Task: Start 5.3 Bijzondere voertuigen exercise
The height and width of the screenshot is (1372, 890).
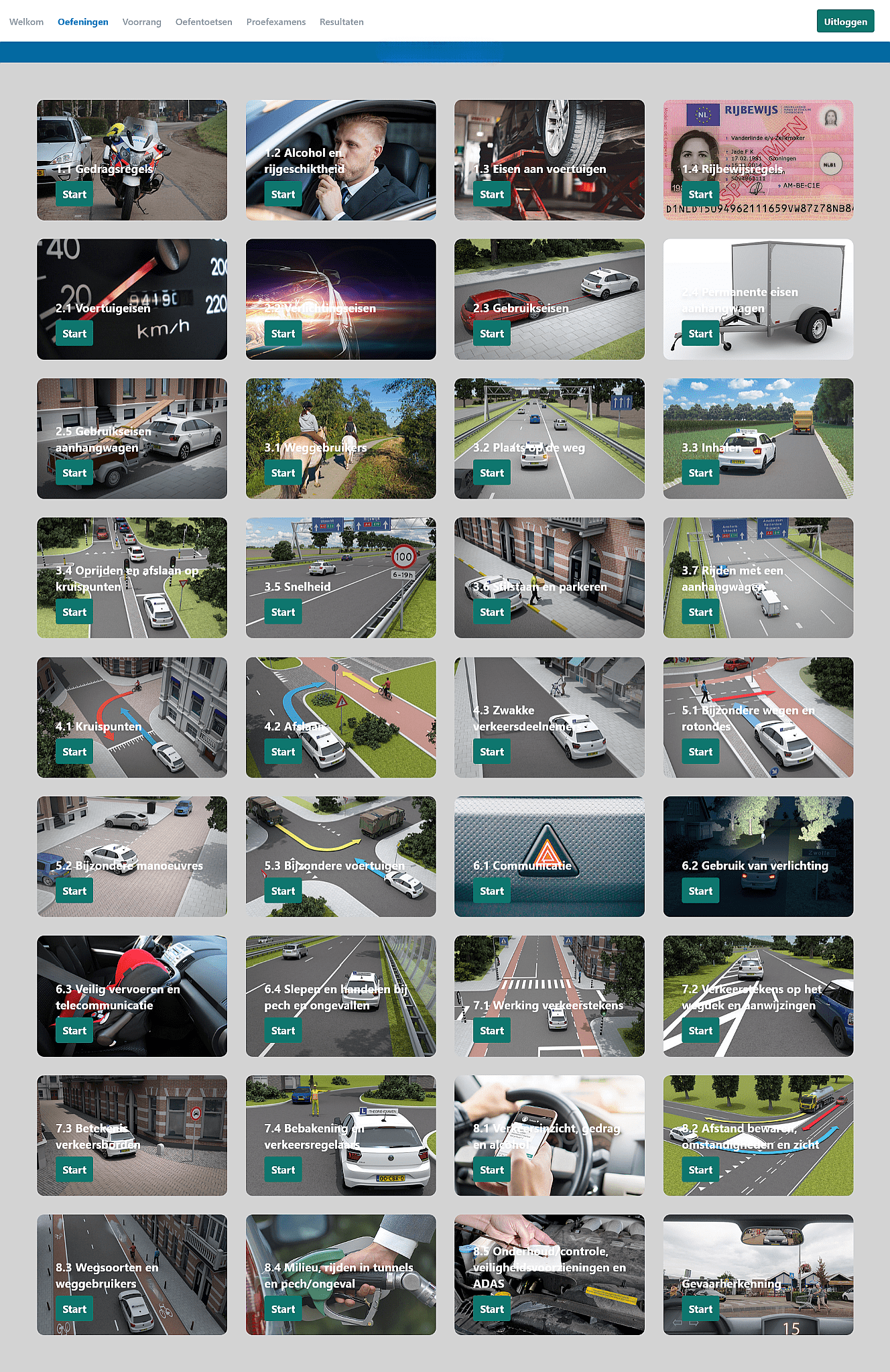Action: [x=283, y=891]
